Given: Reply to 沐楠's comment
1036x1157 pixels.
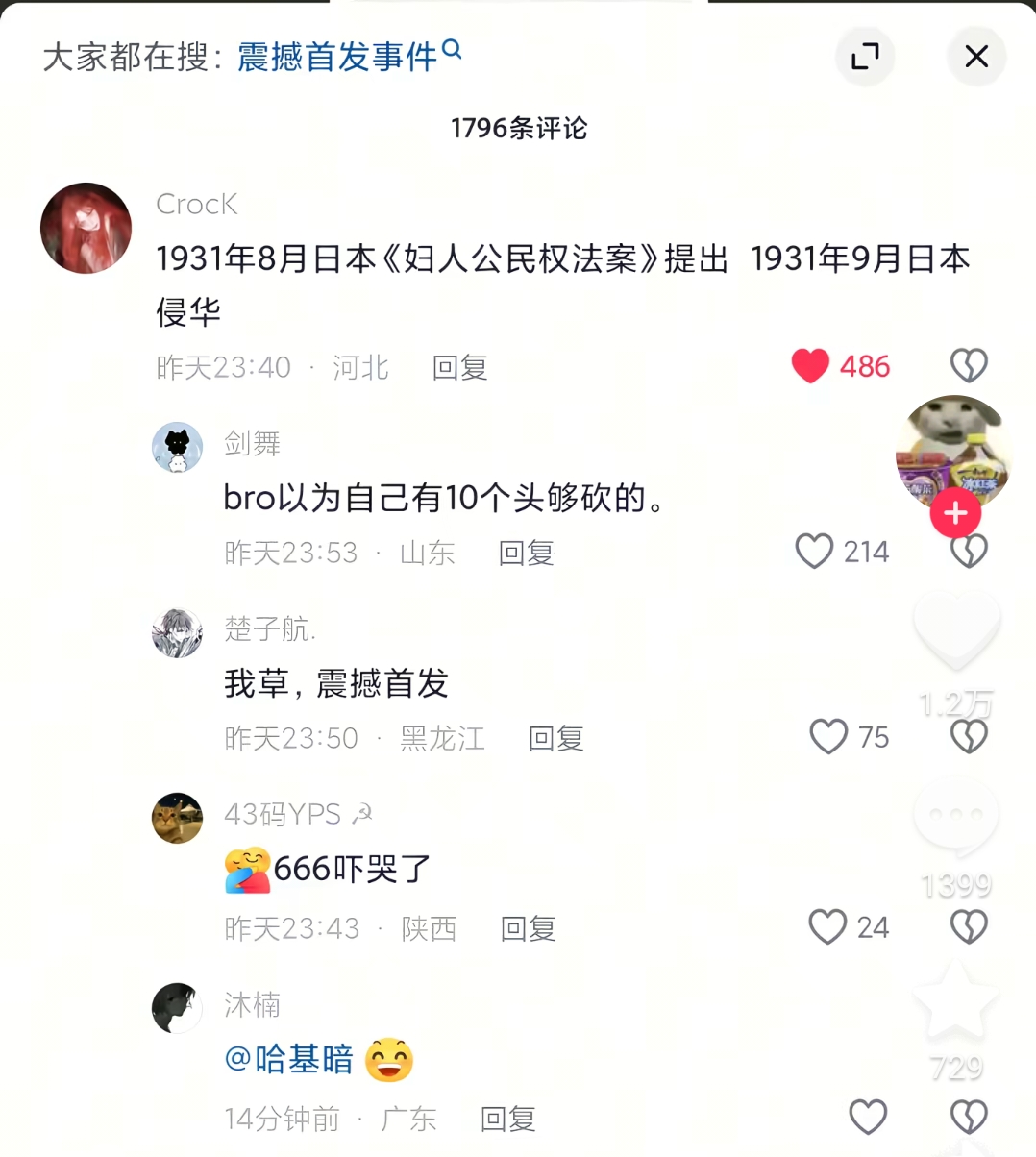Looking at the screenshot, I should click(507, 1119).
